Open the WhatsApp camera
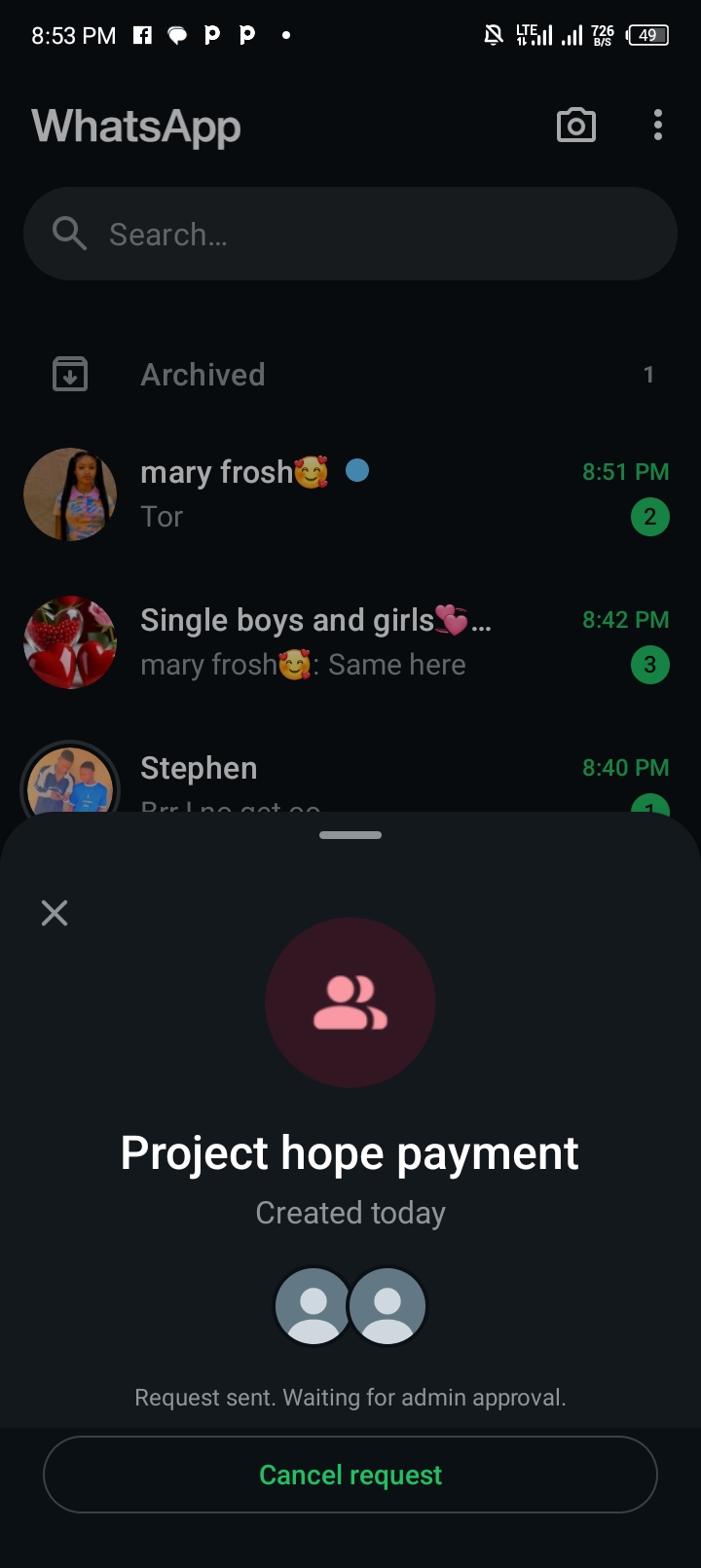This screenshot has width=701, height=1568. tap(575, 126)
